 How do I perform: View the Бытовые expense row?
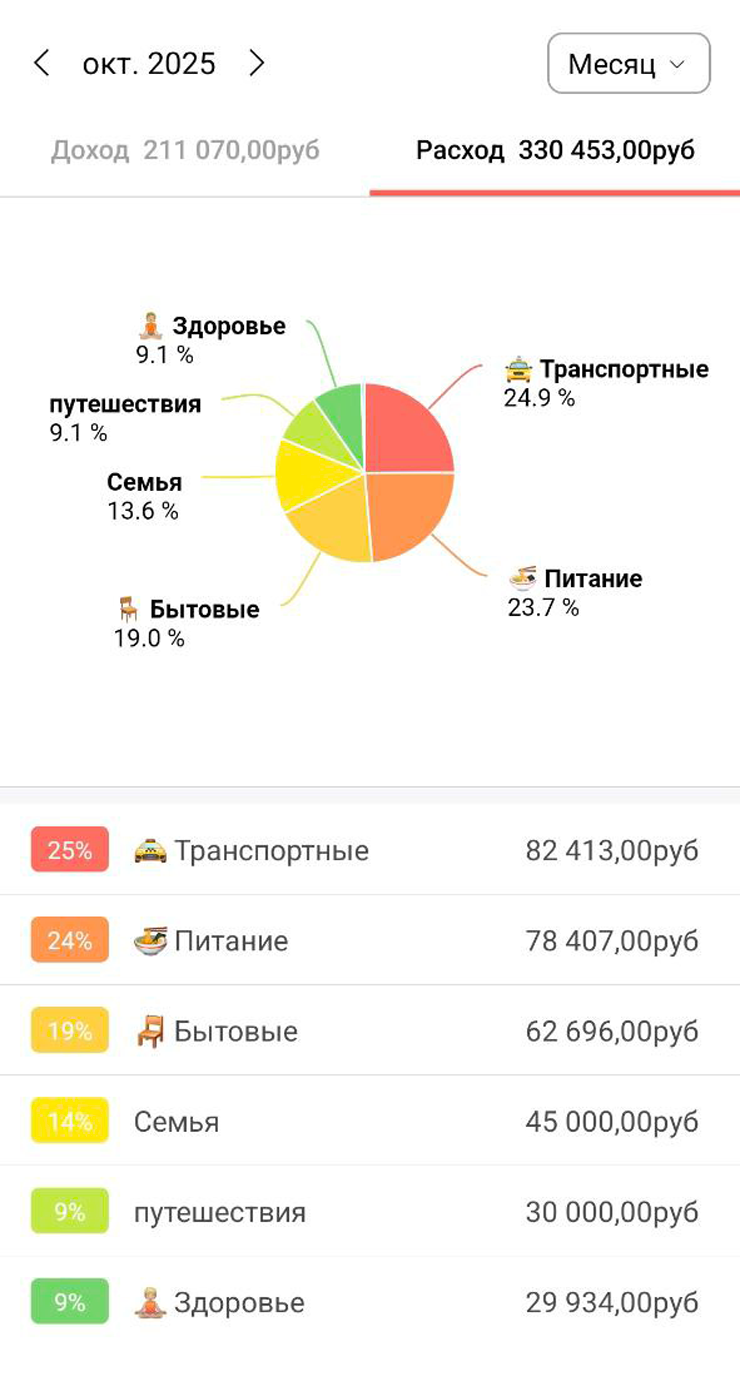370,1031
